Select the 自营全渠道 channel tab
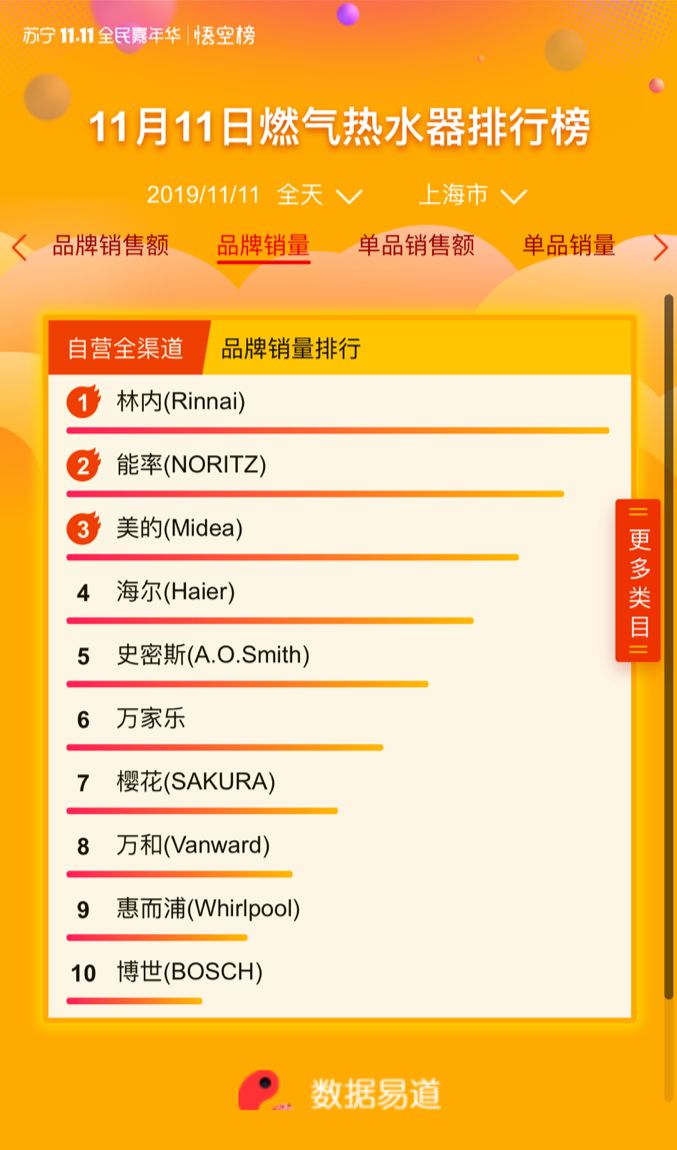Viewport: 677px width, 1150px height. 125,348
